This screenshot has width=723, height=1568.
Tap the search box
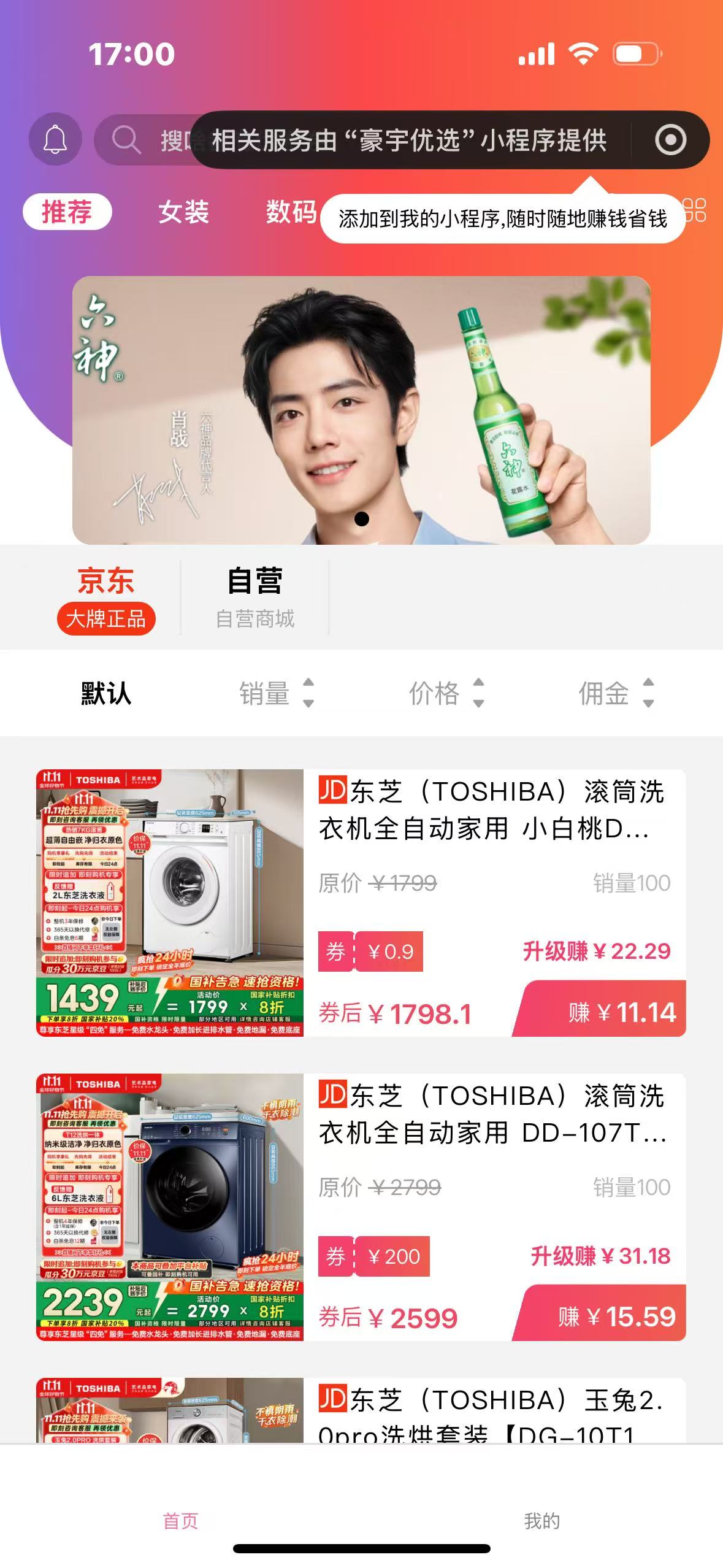point(147,140)
